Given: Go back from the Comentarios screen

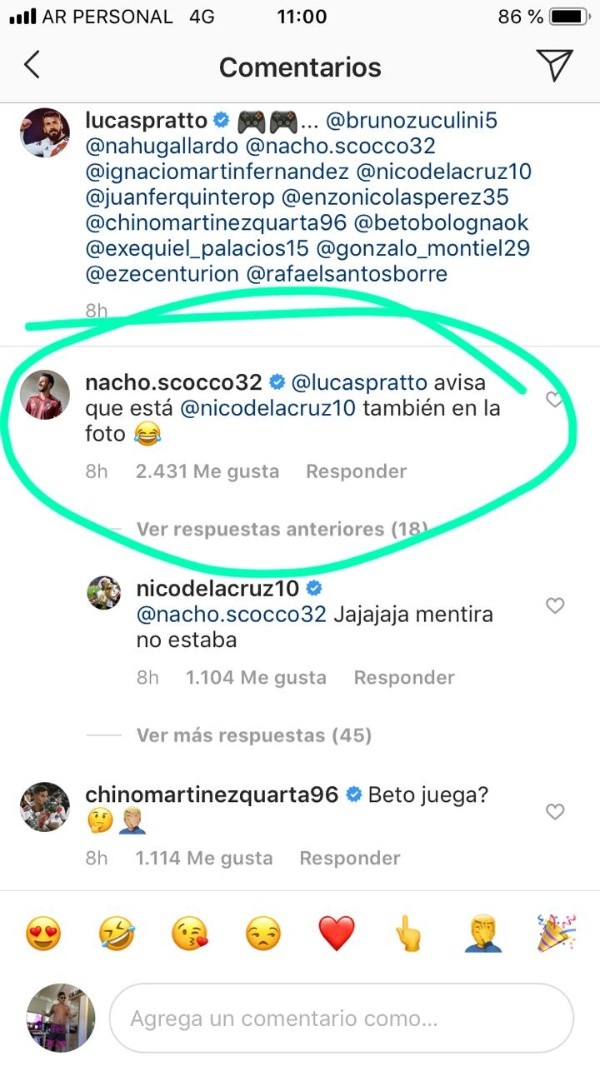Looking at the screenshot, I should pyautogui.click(x=32, y=66).
